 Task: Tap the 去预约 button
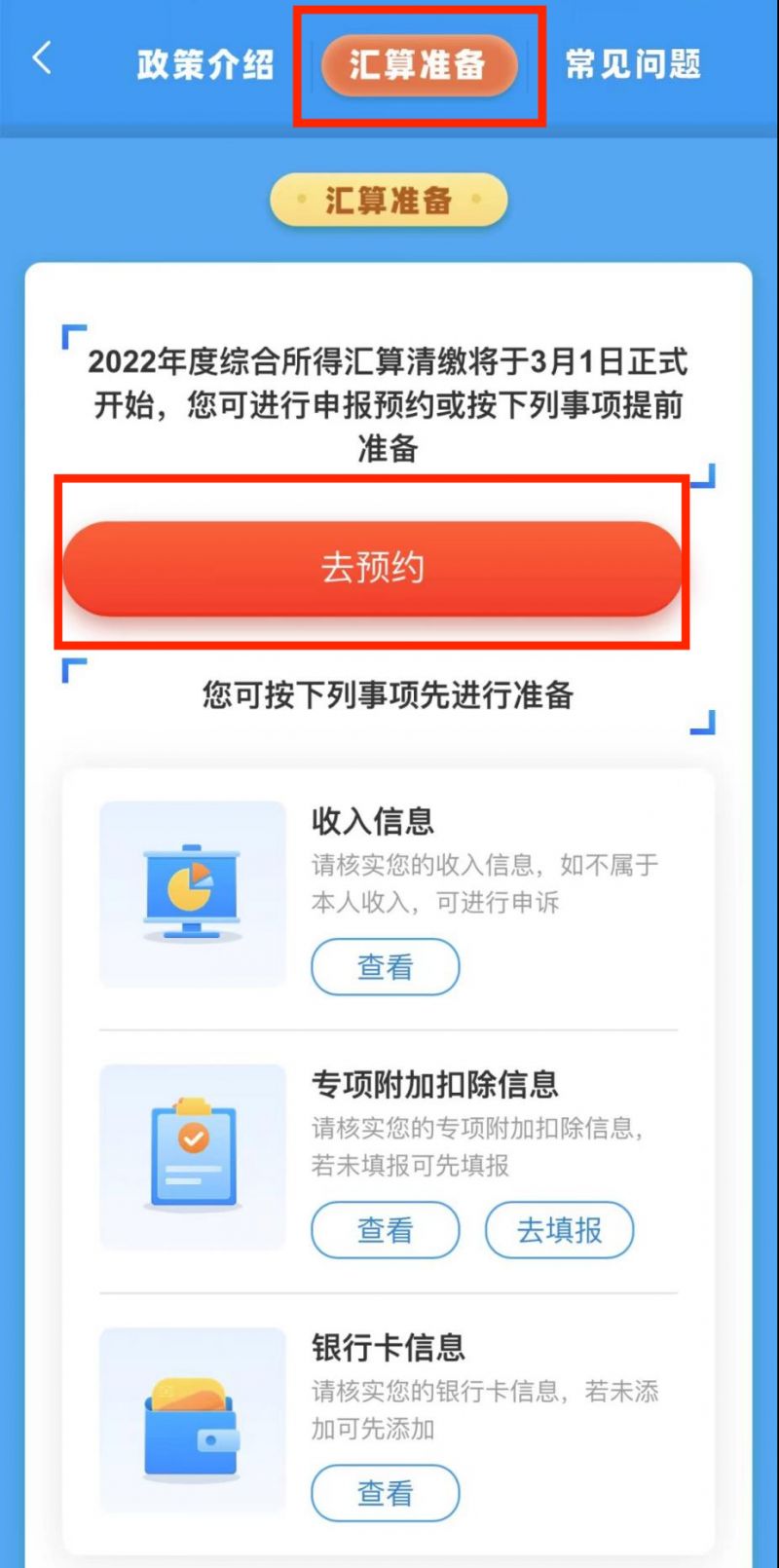[x=372, y=568]
